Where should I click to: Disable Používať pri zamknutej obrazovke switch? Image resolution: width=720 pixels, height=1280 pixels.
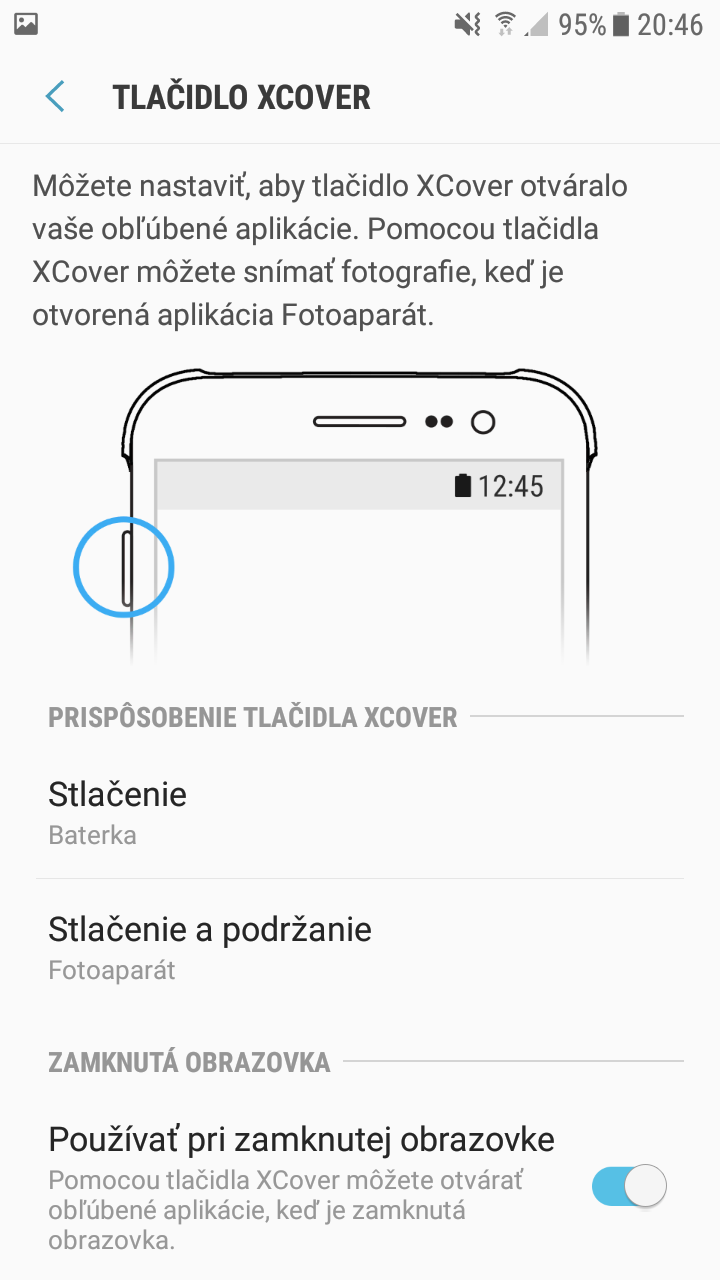[x=628, y=1187]
